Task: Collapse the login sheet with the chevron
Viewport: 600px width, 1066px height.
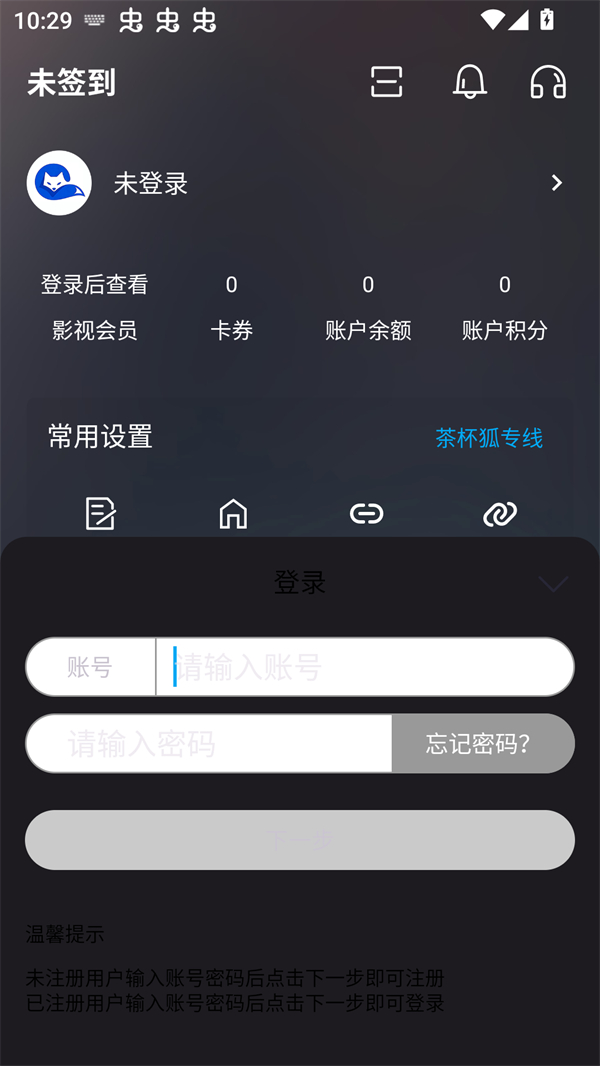Action: (x=553, y=584)
